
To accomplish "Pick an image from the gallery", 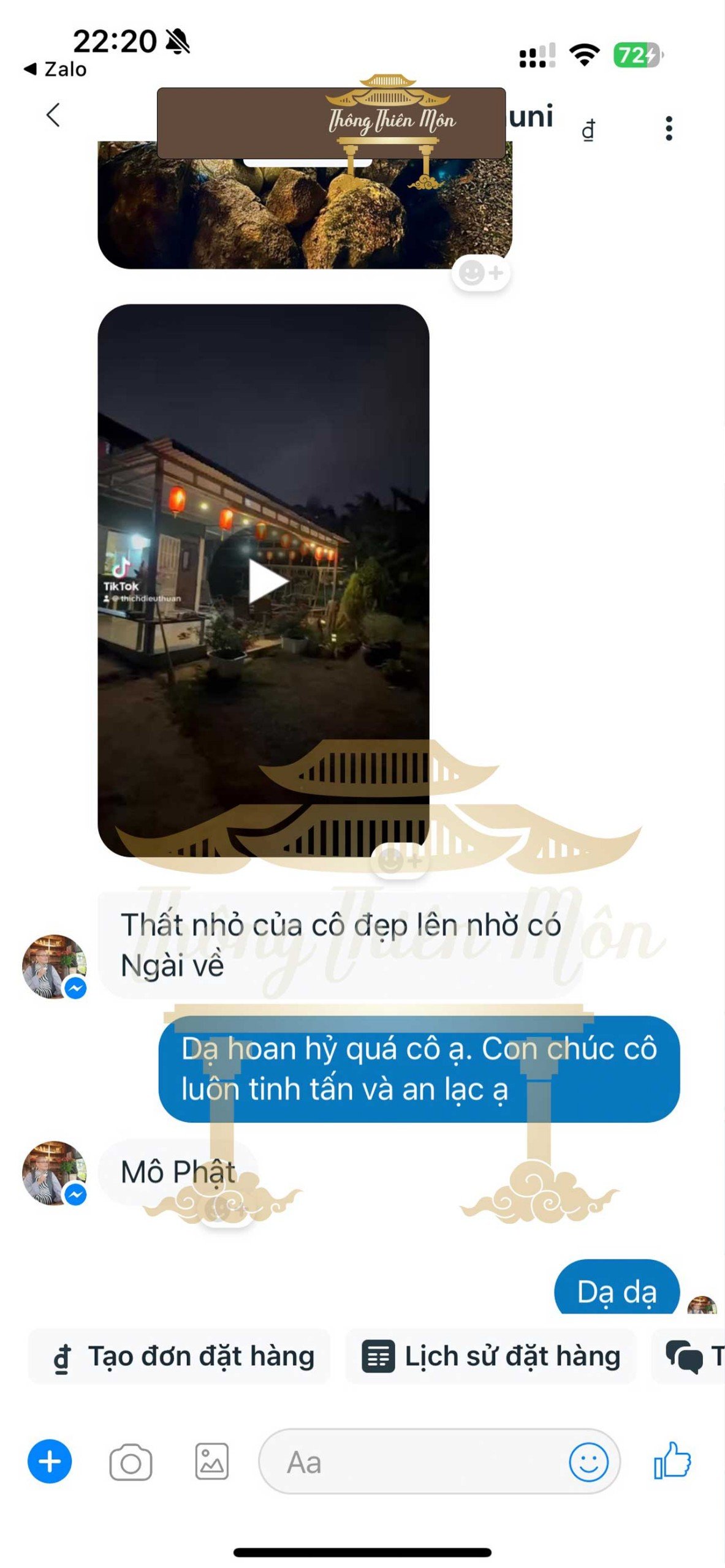I will coord(212,1461).
